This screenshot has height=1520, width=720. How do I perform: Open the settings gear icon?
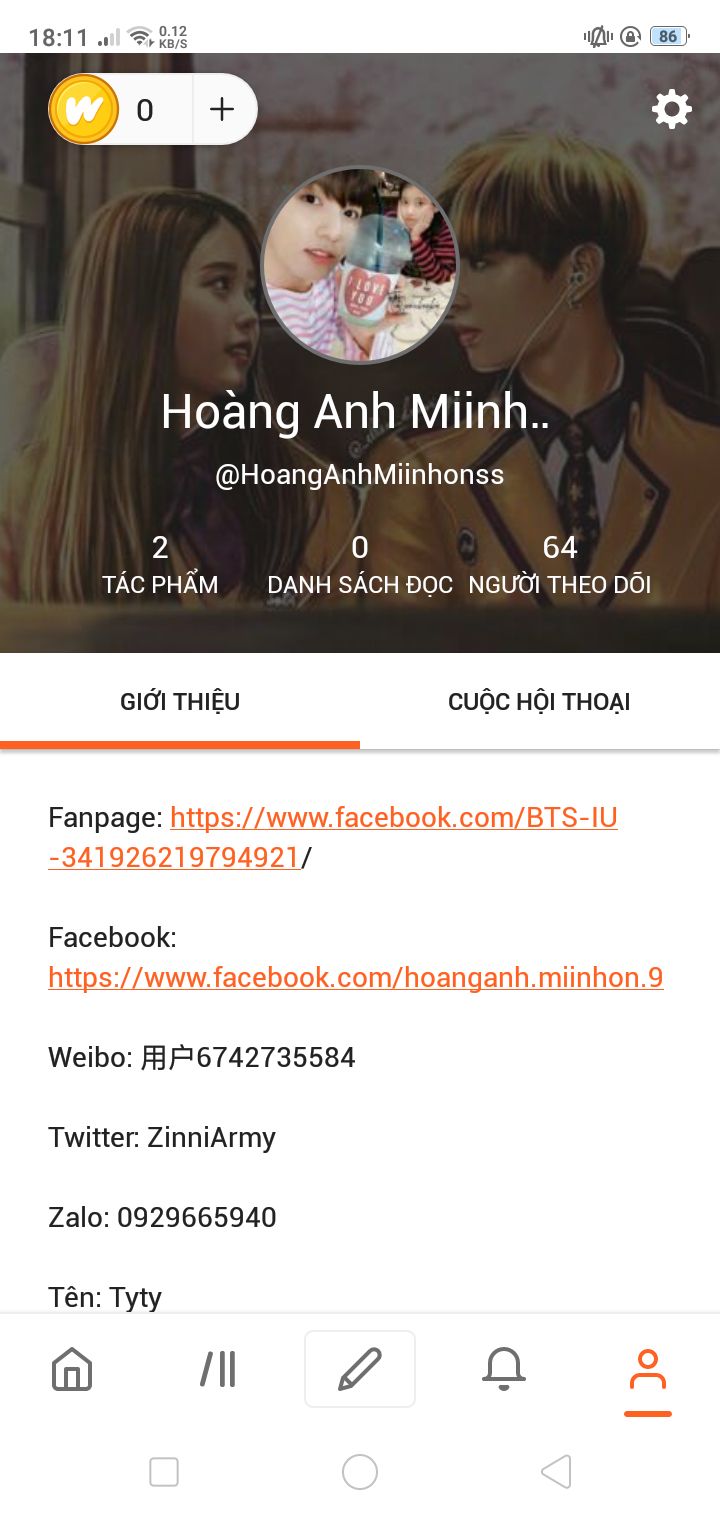point(672,109)
